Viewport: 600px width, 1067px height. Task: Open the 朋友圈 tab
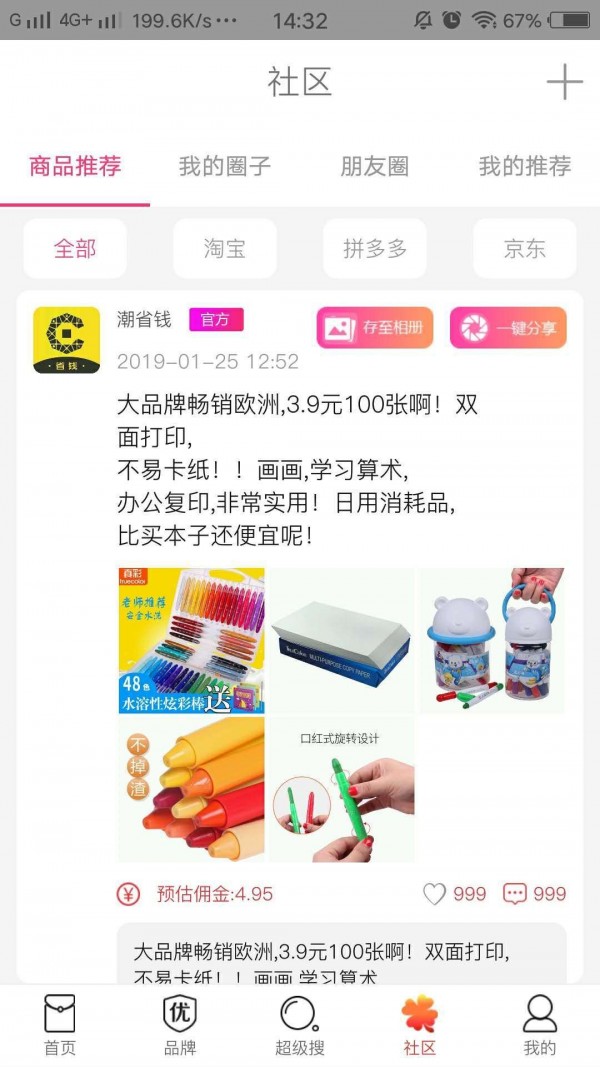(x=375, y=166)
